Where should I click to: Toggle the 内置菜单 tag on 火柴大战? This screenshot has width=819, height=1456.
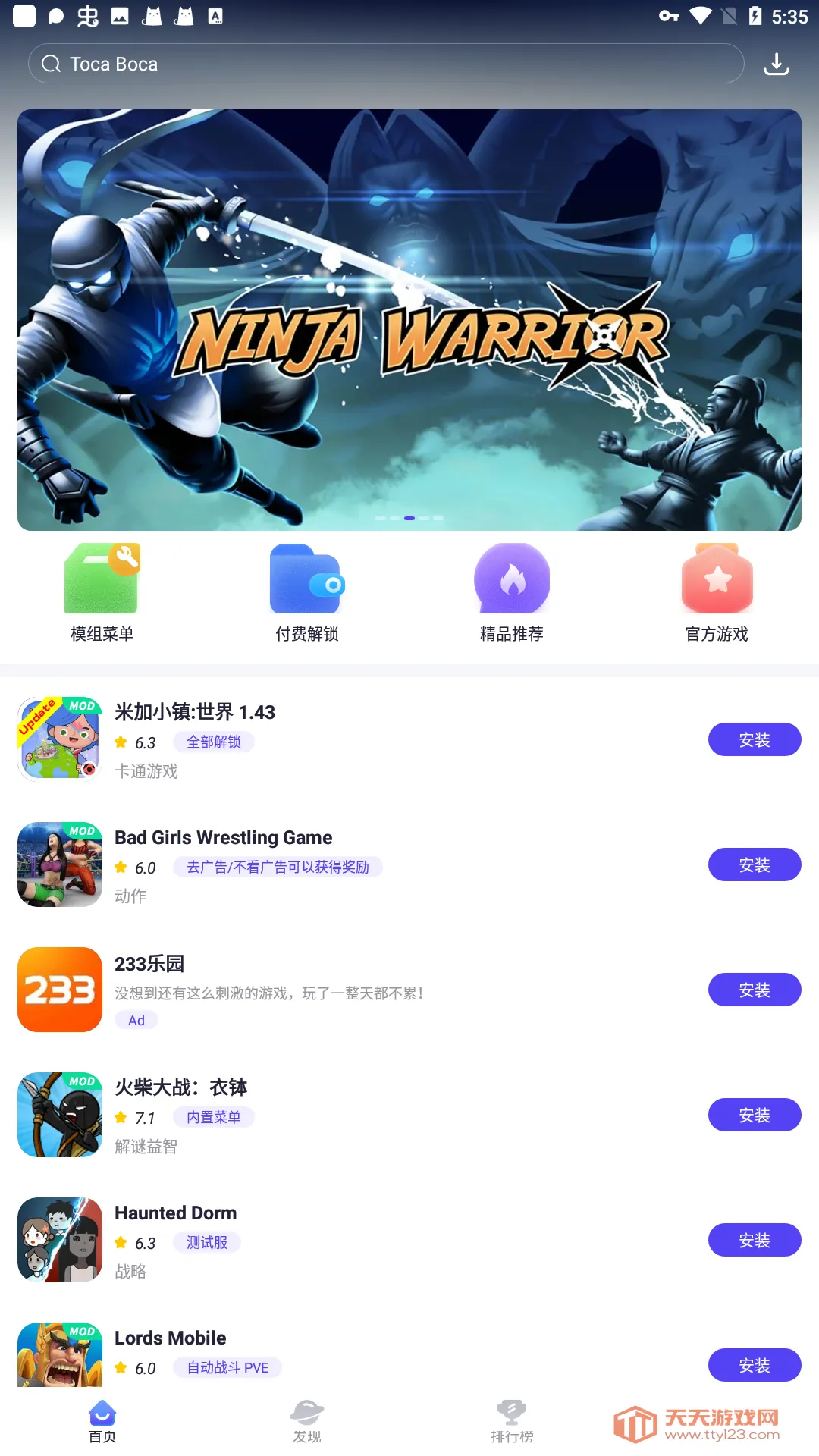pyautogui.click(x=215, y=1117)
